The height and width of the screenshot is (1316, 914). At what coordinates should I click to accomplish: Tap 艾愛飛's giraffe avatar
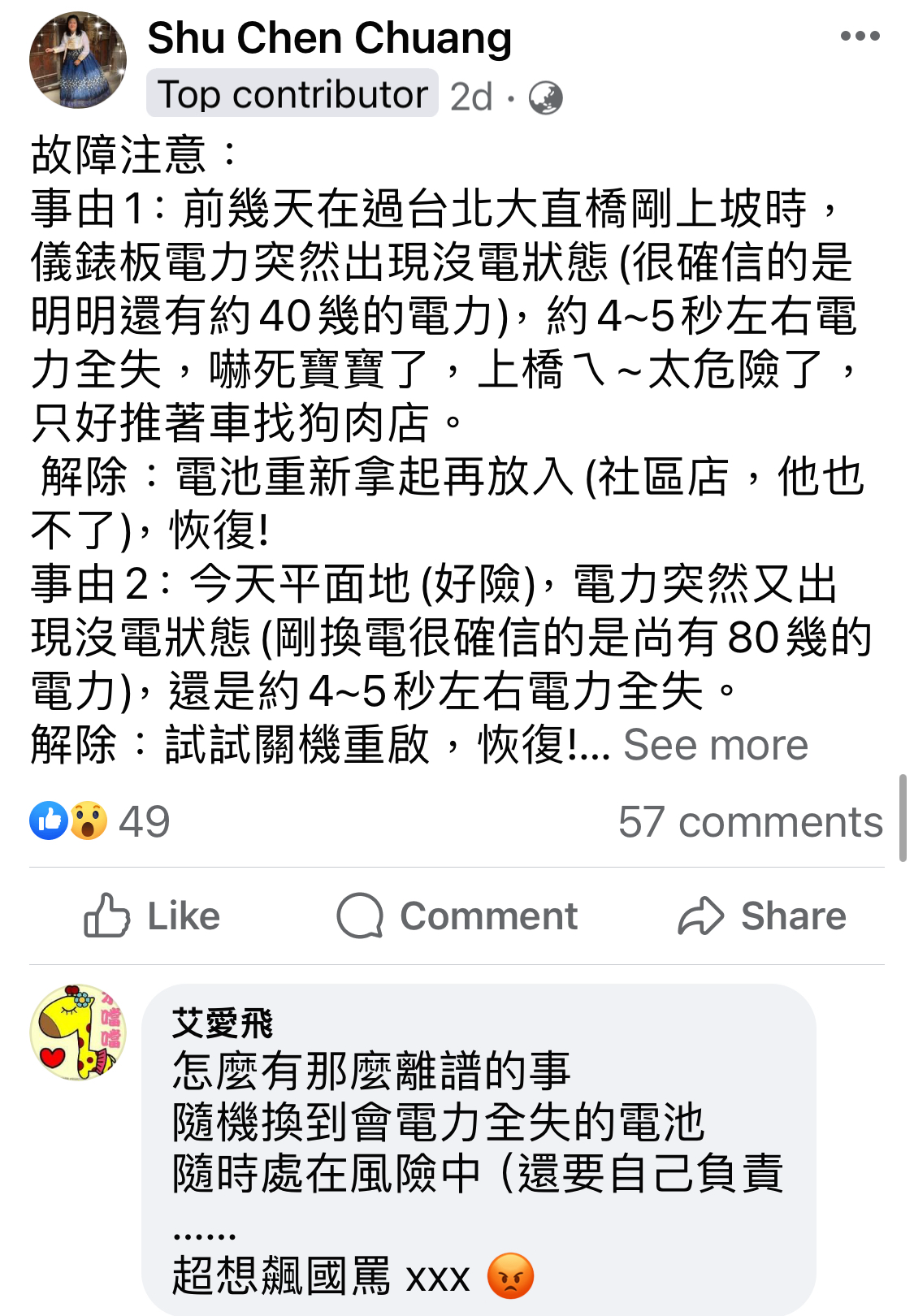78,1032
